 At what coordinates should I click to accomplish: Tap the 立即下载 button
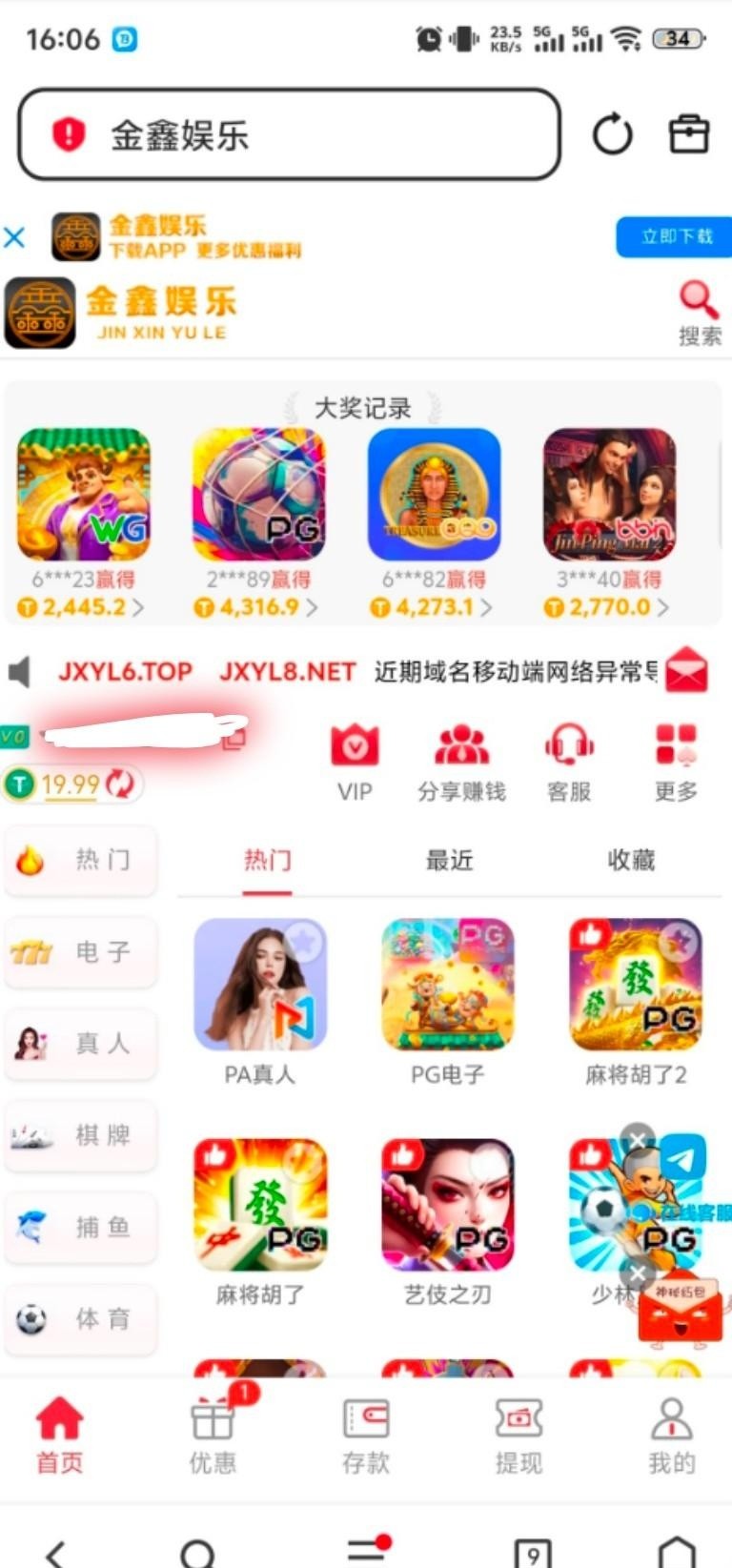click(676, 236)
